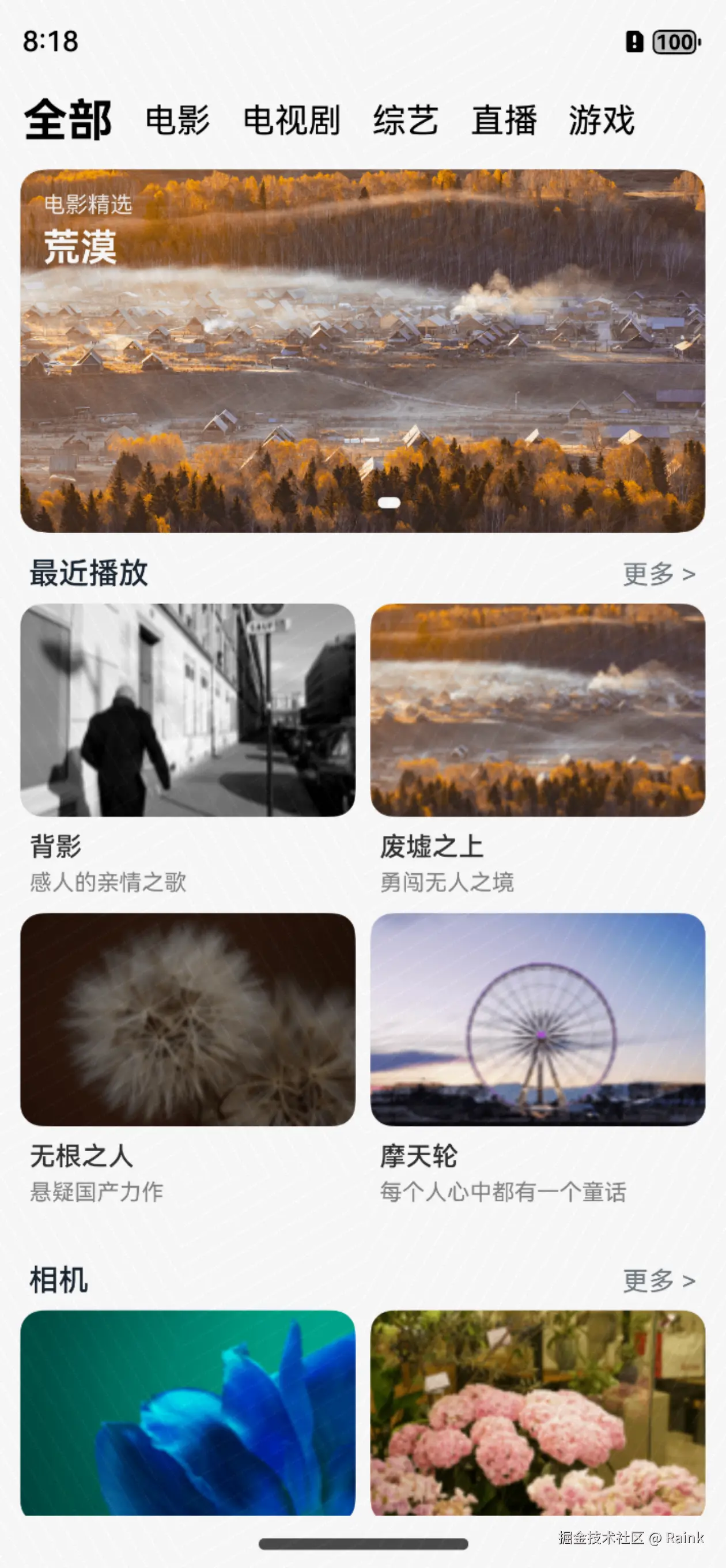Switch to the 全部 tab
This screenshot has width=726, height=1568.
pyautogui.click(x=67, y=120)
